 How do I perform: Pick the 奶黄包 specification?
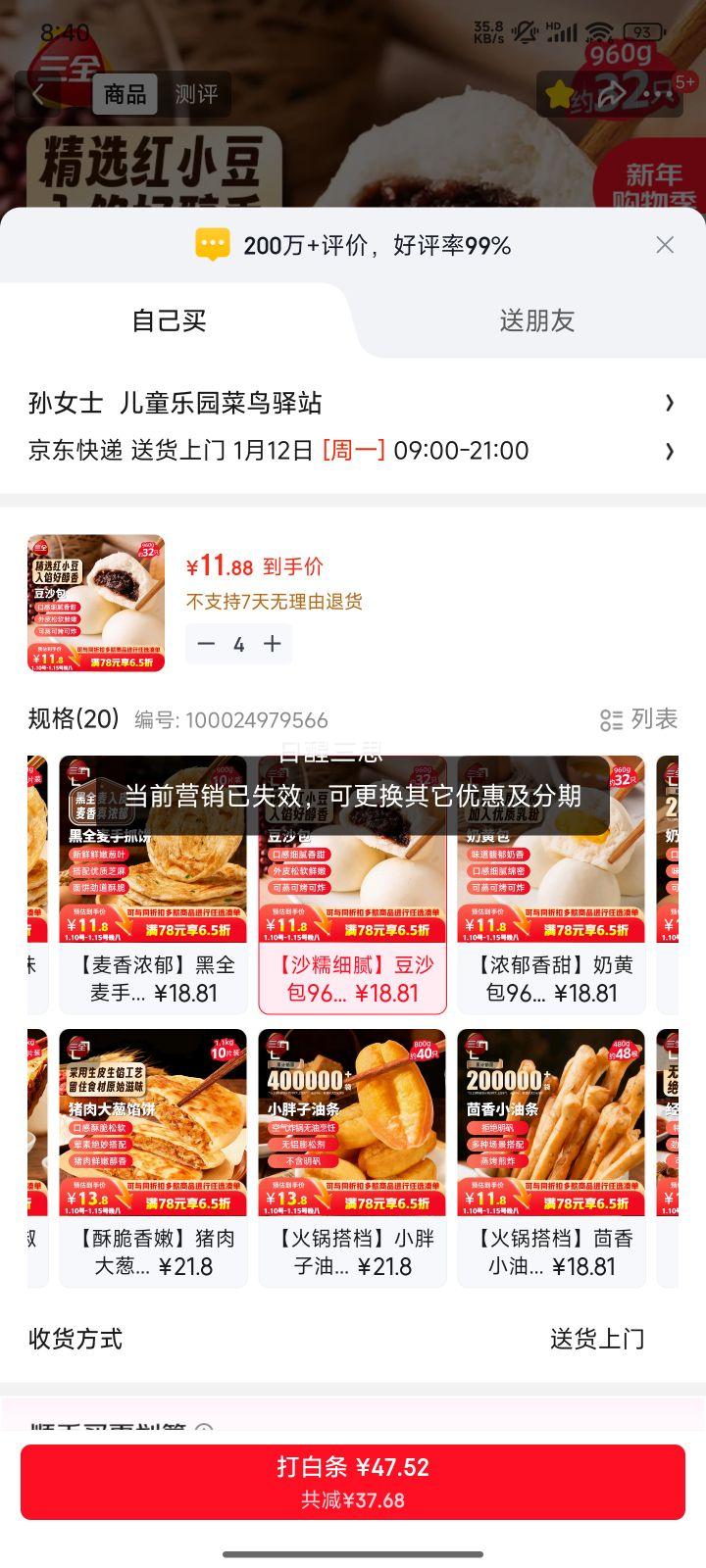[551, 884]
